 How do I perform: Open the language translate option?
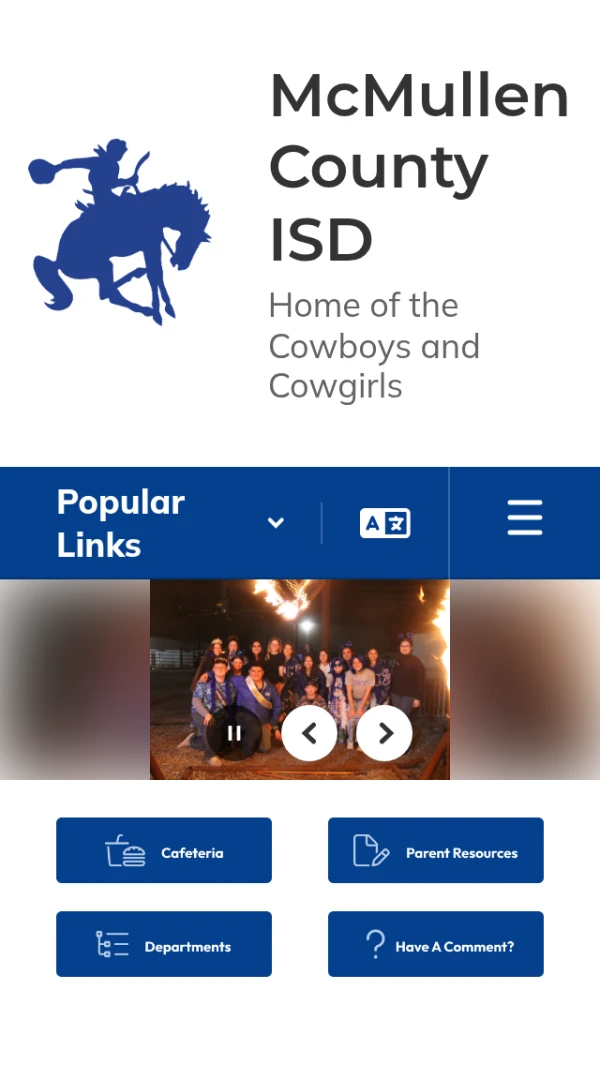tap(385, 523)
